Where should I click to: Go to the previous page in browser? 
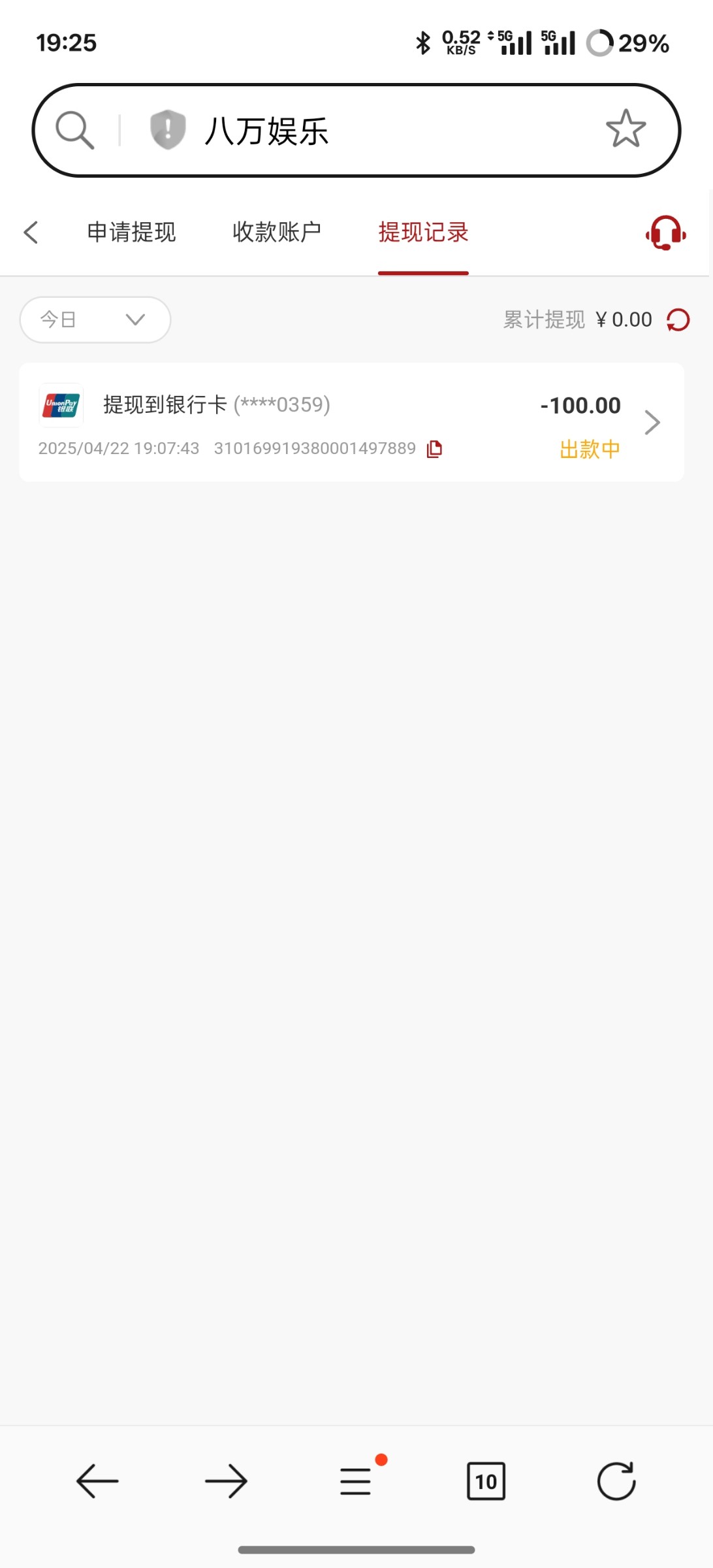point(97,1480)
